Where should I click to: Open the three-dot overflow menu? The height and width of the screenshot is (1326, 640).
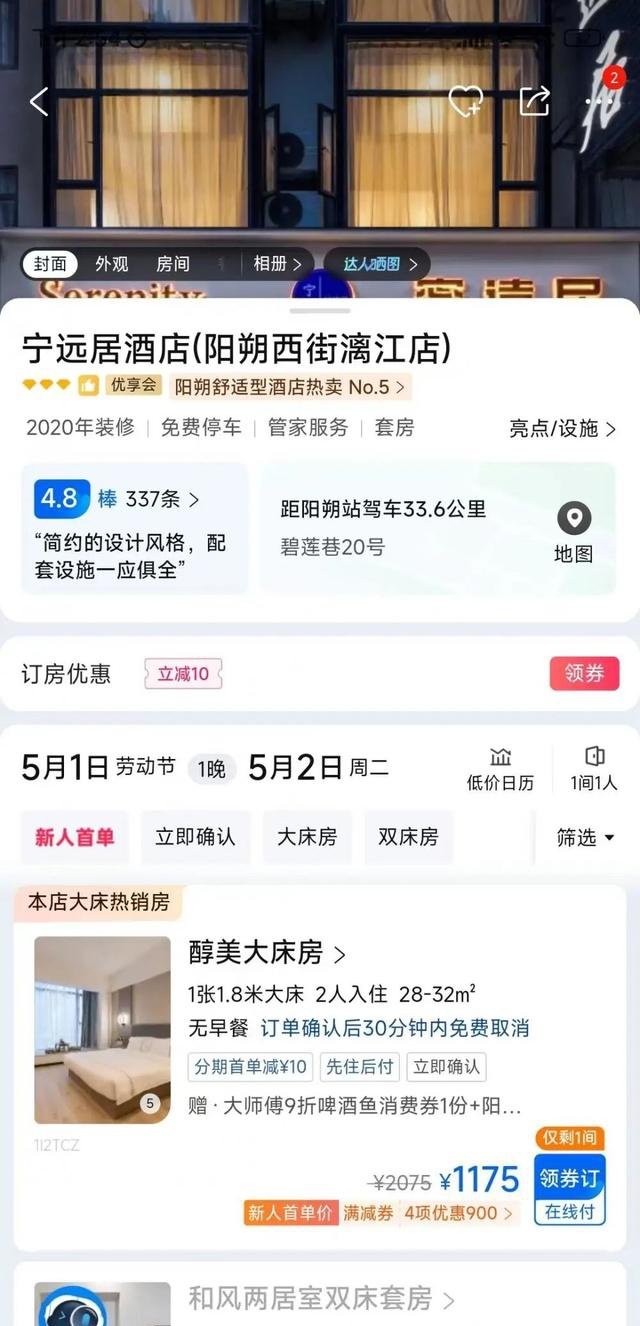[x=599, y=100]
